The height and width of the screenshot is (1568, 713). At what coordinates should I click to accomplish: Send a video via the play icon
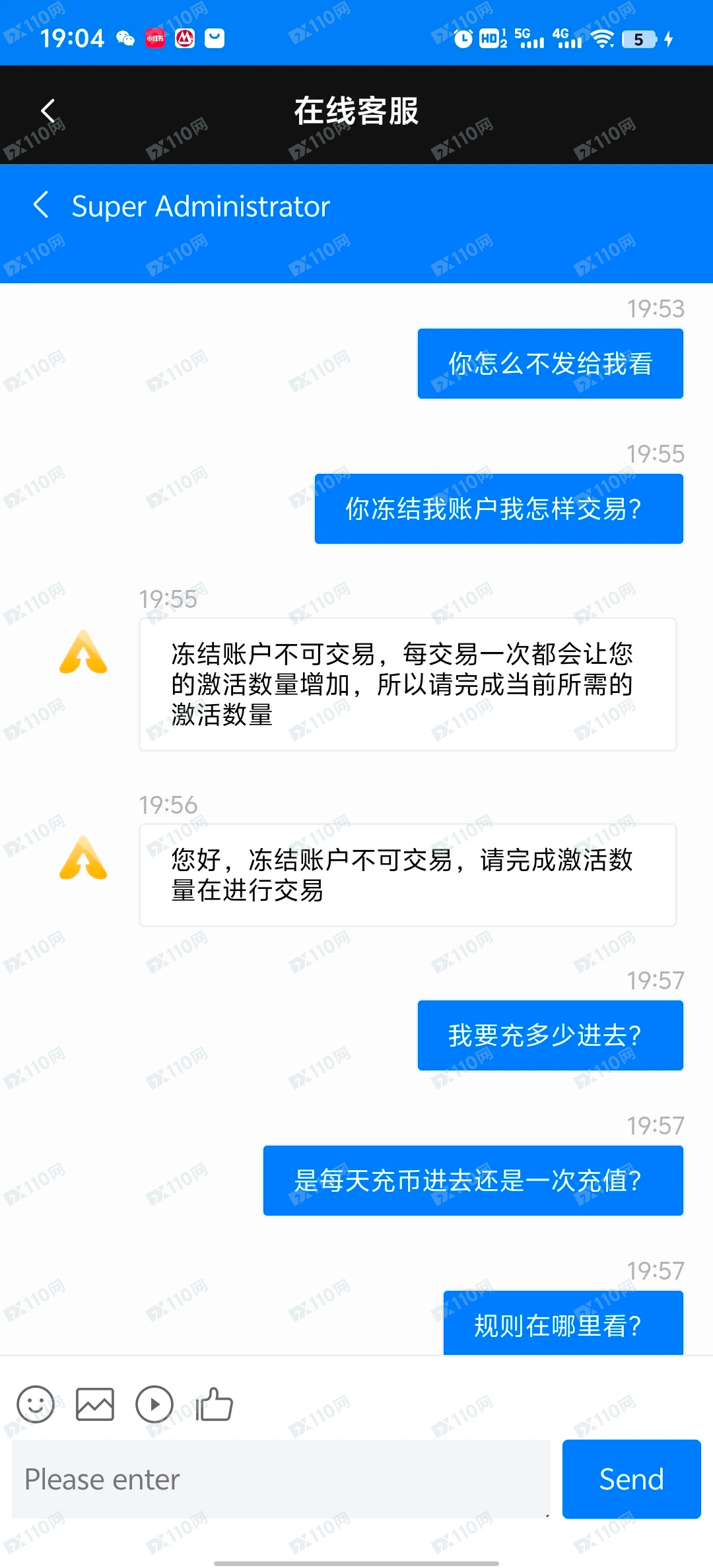click(x=154, y=1404)
